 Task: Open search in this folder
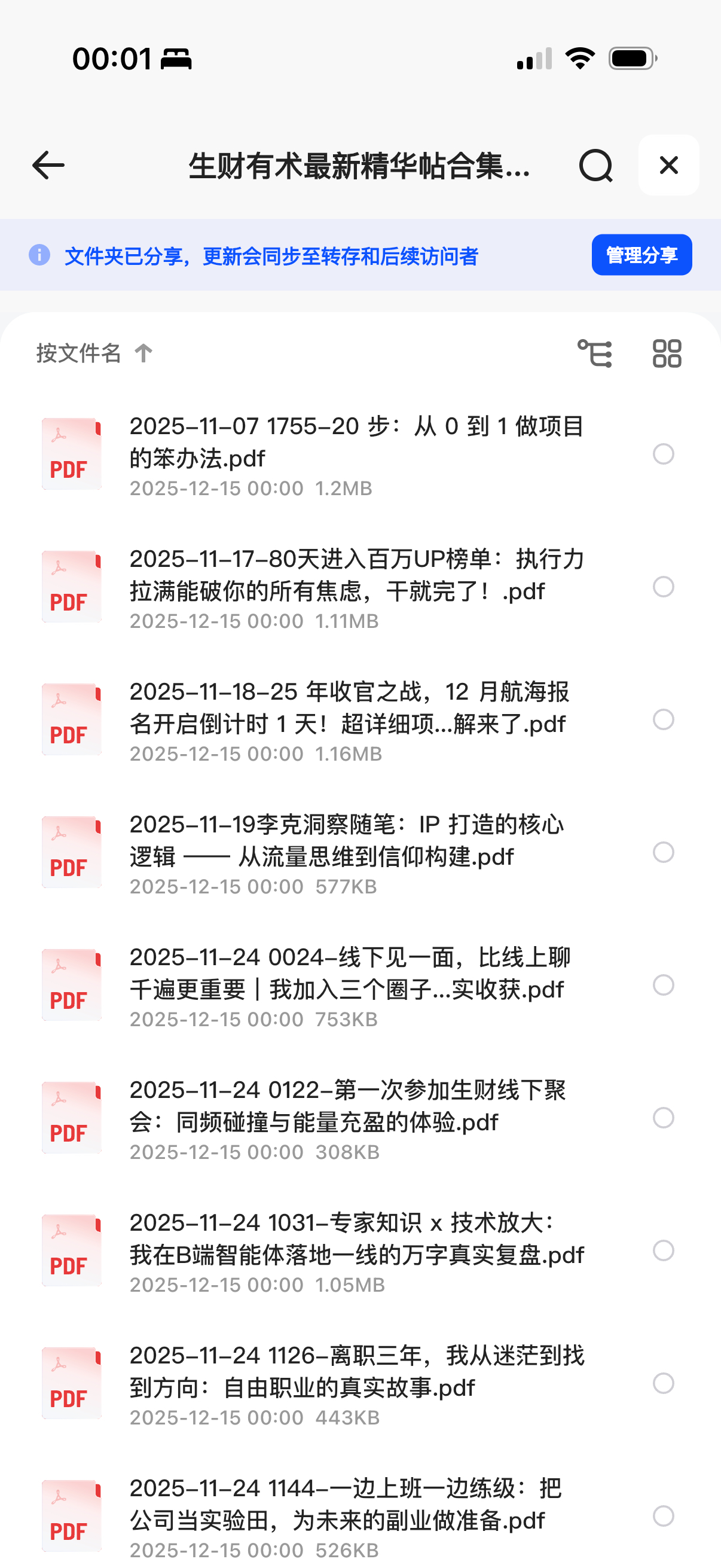tap(595, 166)
